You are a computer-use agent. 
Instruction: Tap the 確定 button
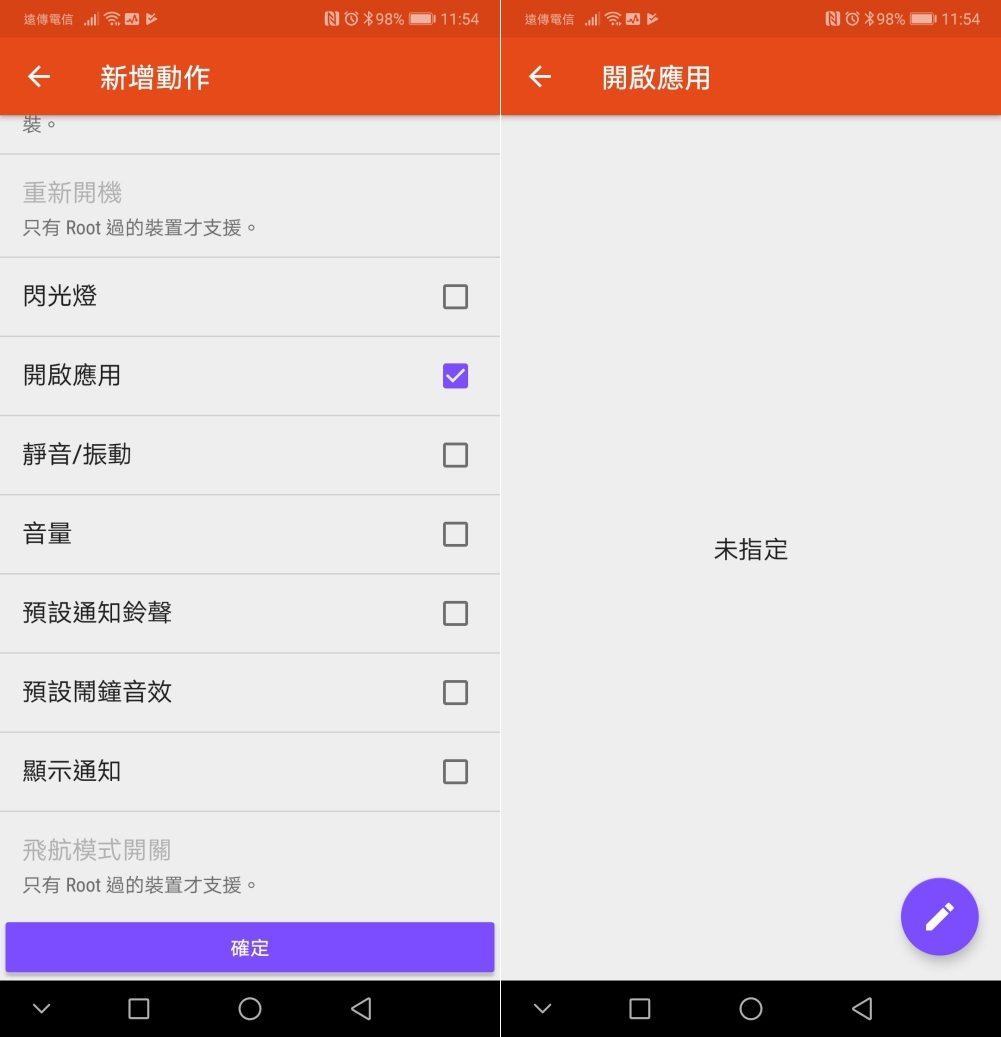(x=250, y=947)
